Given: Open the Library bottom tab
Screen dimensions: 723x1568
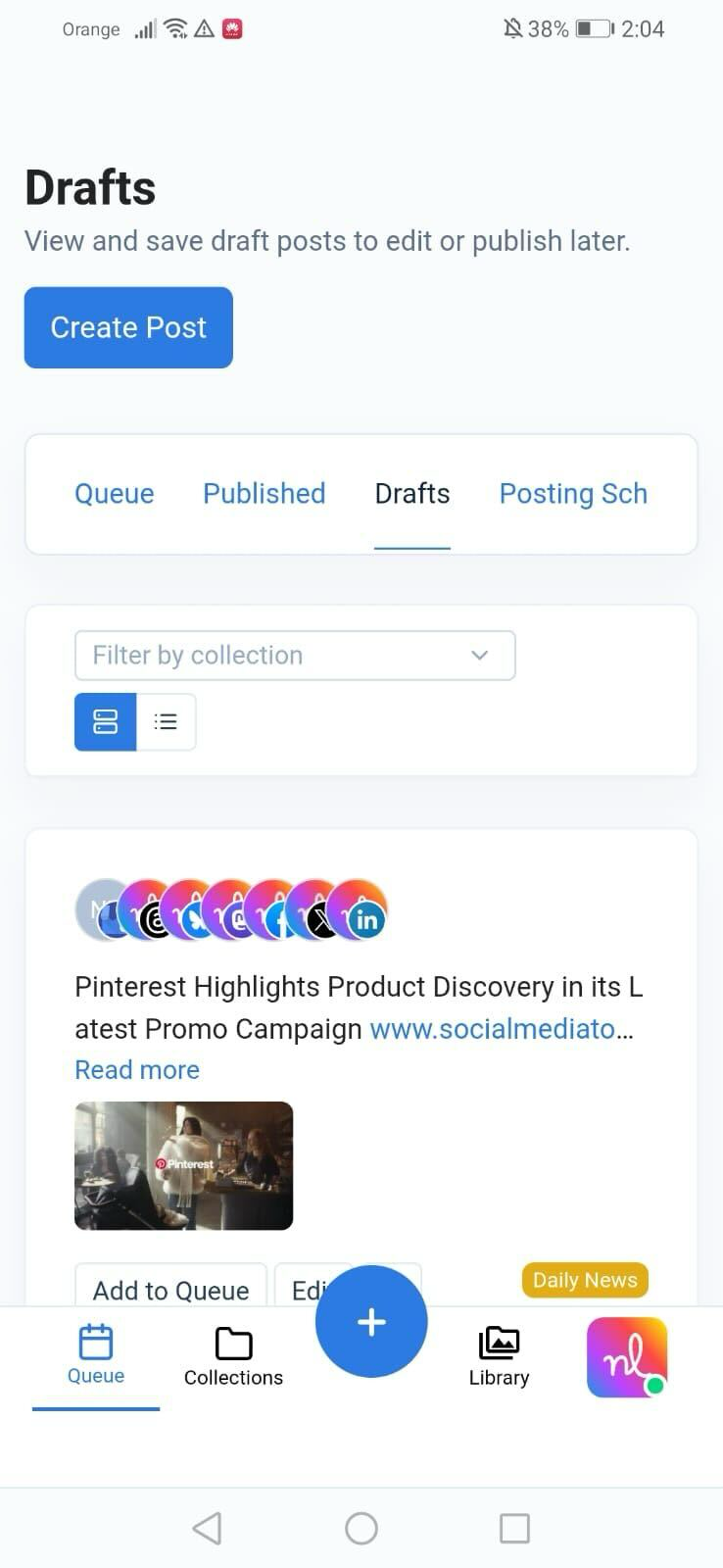Looking at the screenshot, I should 499,1356.
